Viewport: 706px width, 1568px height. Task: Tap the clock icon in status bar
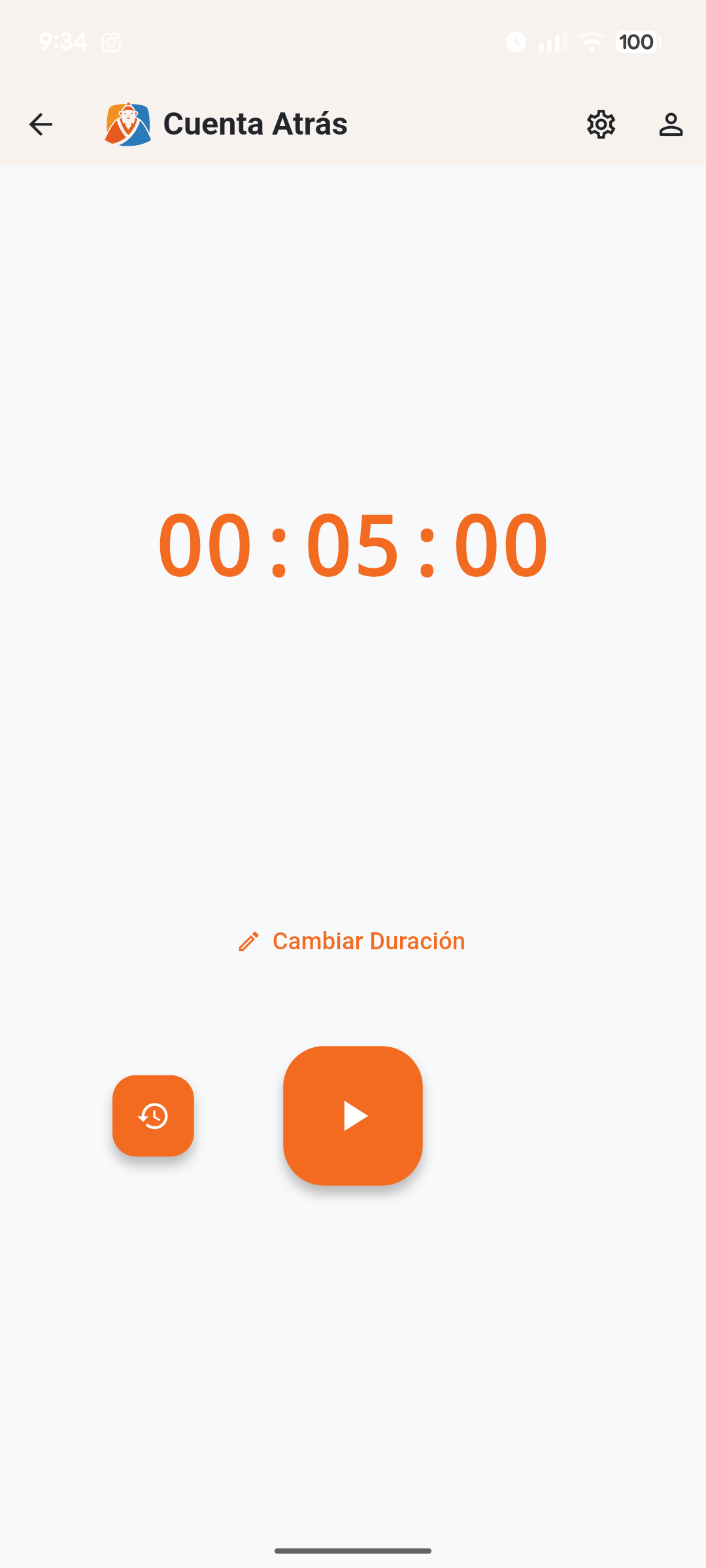pos(516,41)
